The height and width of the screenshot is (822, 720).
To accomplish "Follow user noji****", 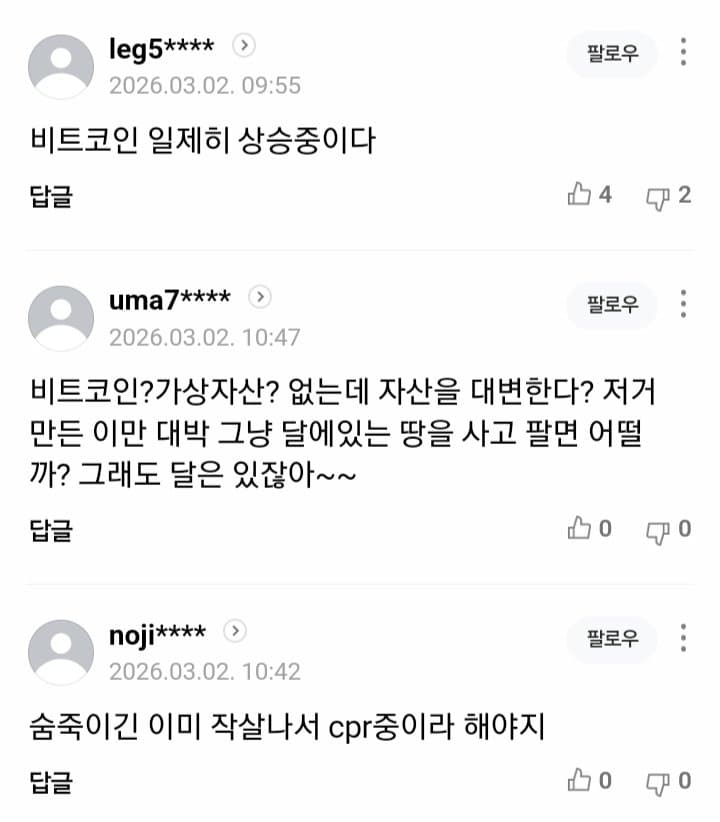I will pyautogui.click(x=612, y=638).
